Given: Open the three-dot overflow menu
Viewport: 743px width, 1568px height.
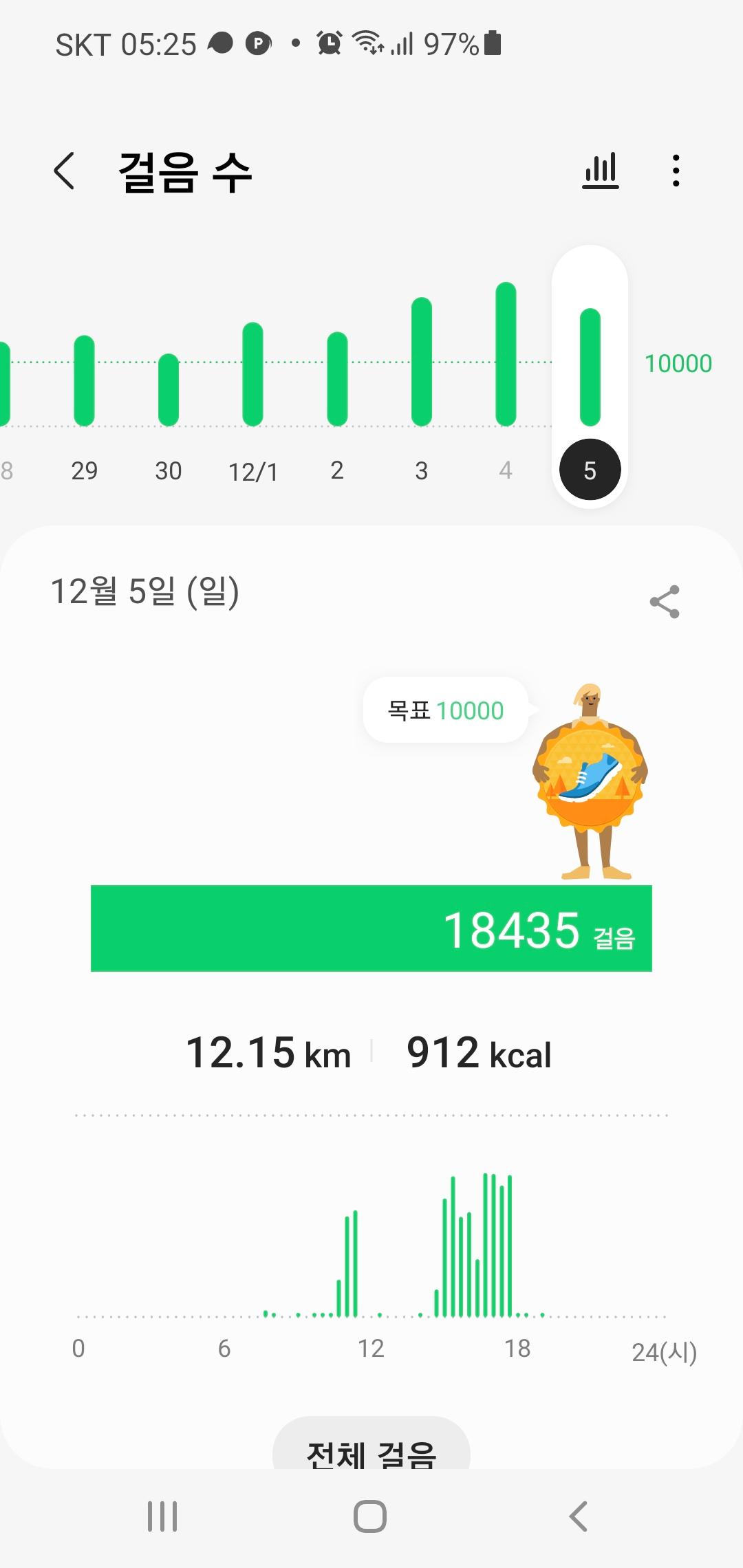Looking at the screenshot, I should 676,171.
